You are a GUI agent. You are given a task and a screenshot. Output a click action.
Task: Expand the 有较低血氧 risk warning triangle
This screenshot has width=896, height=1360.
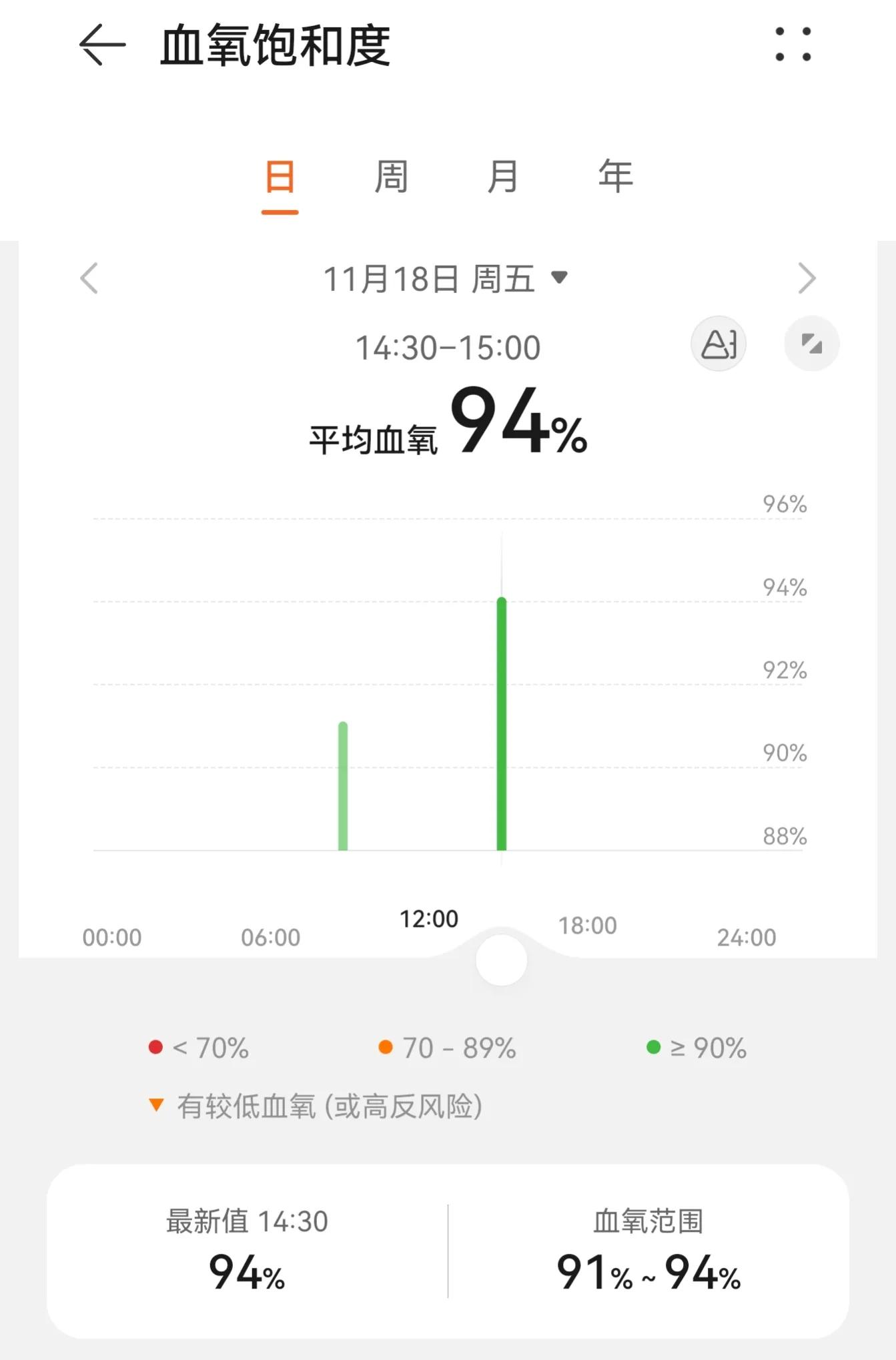click(155, 1106)
